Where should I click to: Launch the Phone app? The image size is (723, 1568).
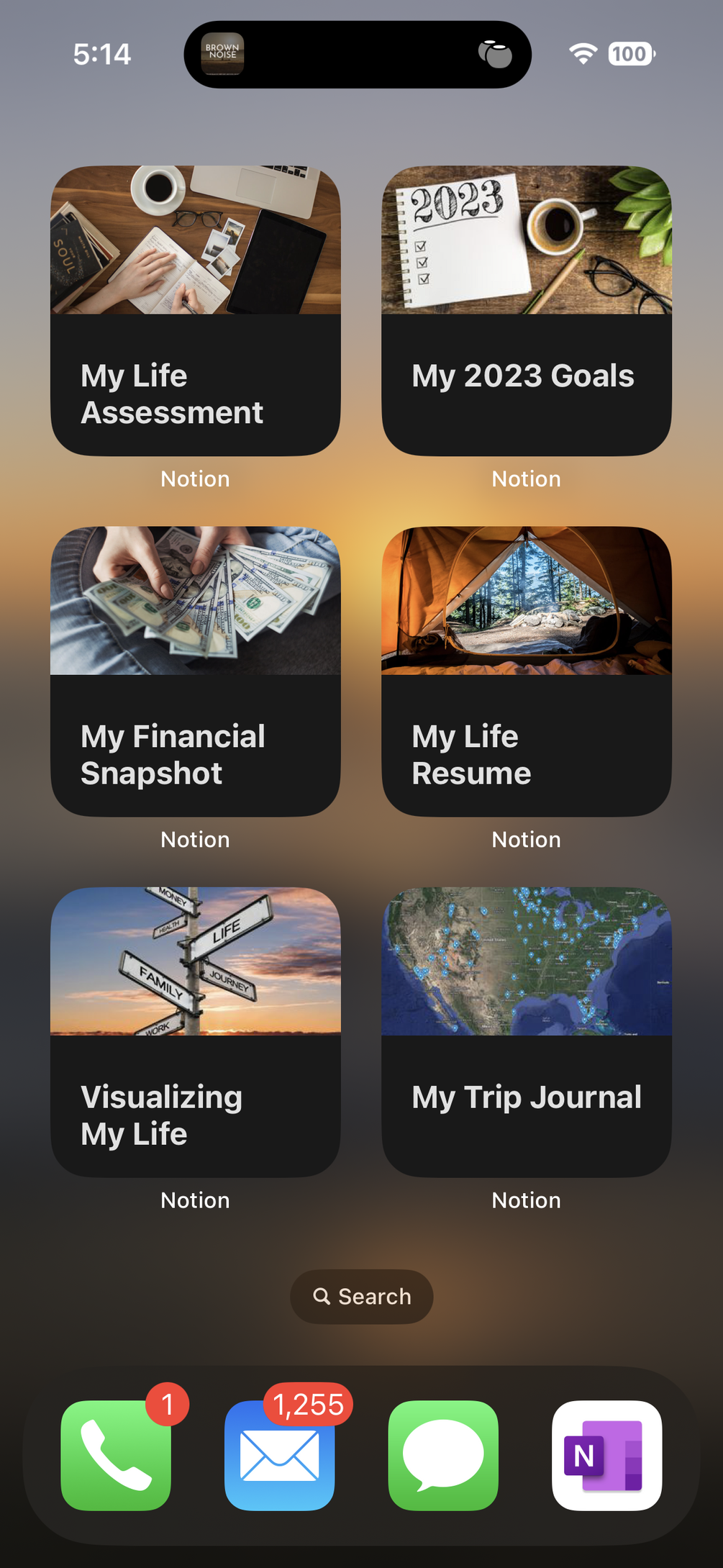click(116, 1455)
